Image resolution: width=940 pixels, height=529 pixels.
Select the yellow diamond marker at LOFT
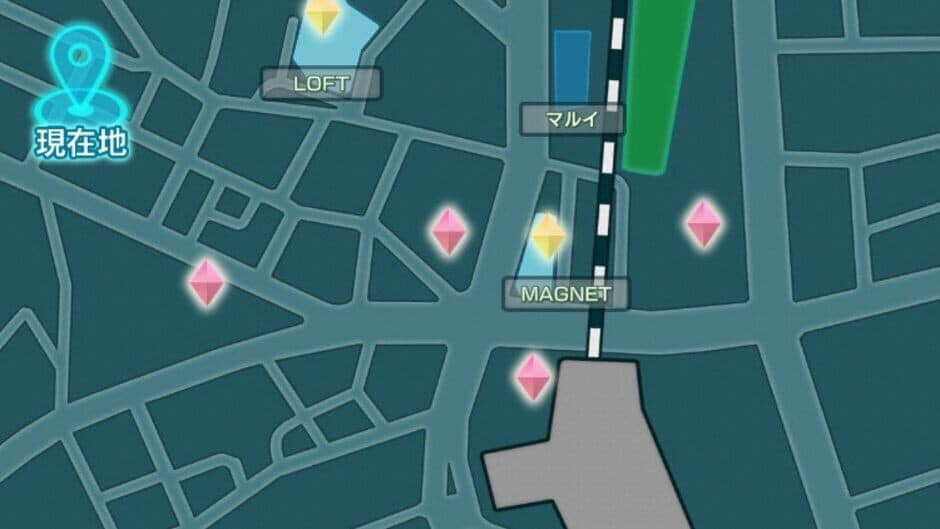click(322, 14)
